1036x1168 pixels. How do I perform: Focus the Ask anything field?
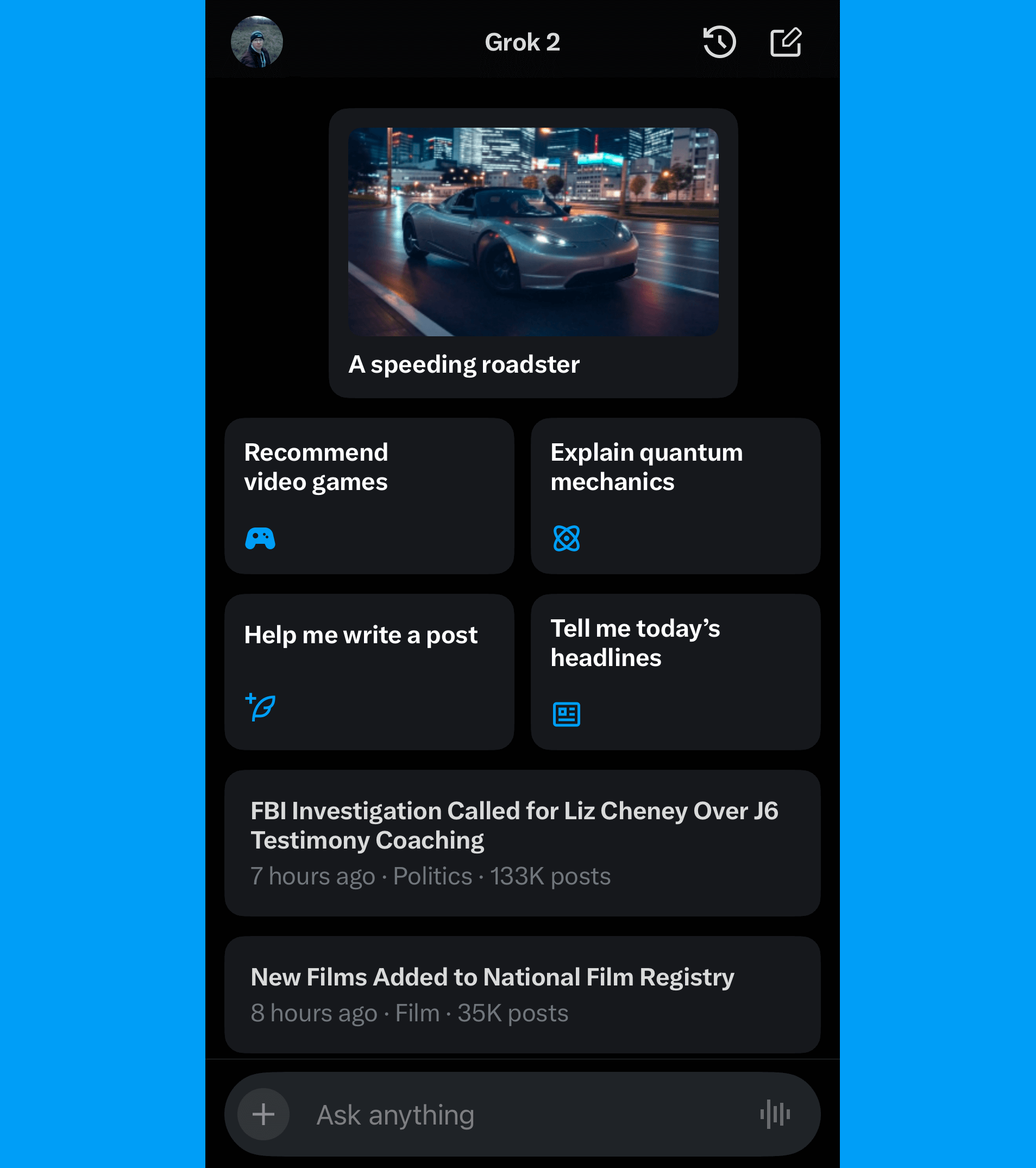(x=514, y=1114)
